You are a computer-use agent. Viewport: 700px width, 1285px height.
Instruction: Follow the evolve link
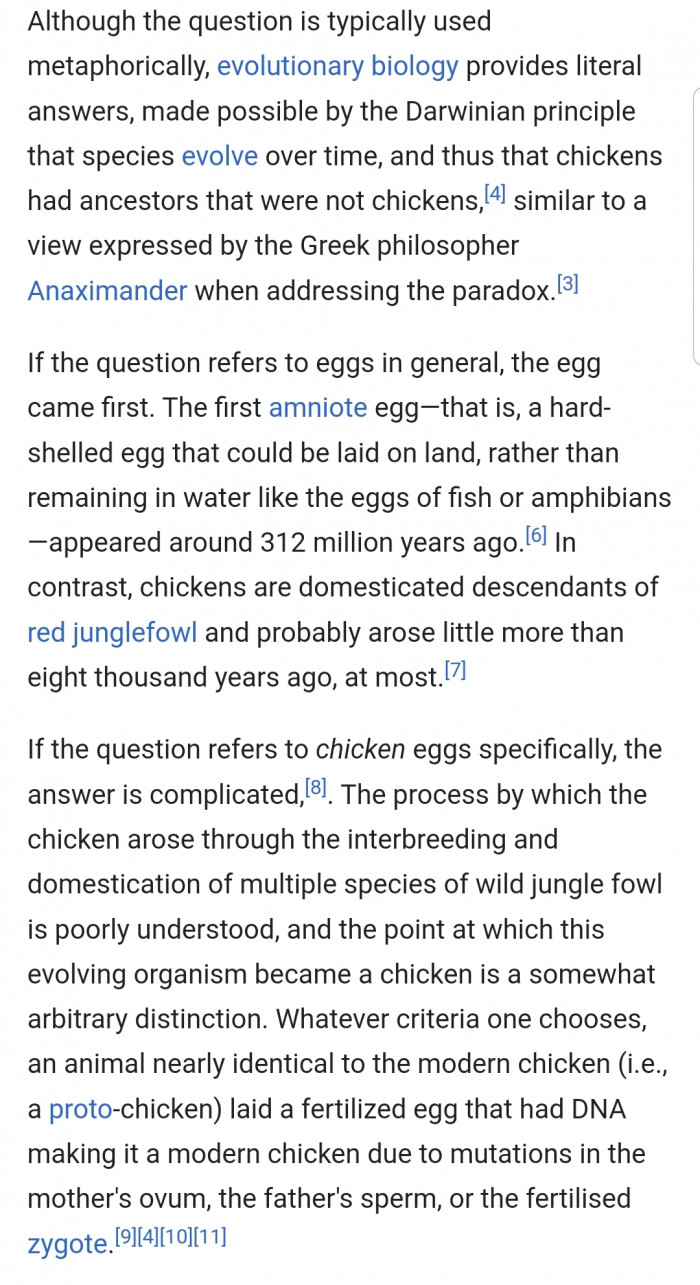coord(219,157)
